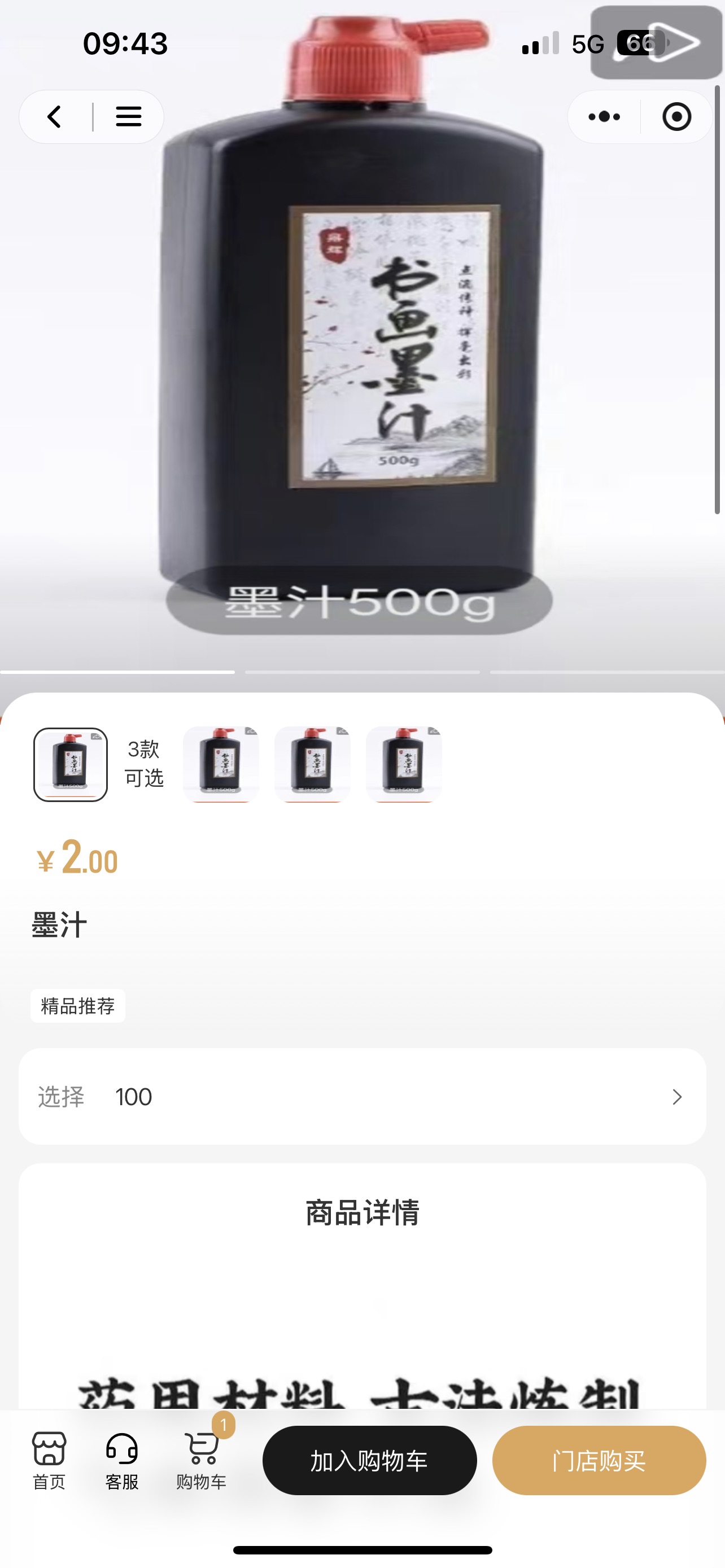Image resolution: width=725 pixels, height=1568 pixels.
Task: Go back using the top-left arrow
Action: (55, 116)
